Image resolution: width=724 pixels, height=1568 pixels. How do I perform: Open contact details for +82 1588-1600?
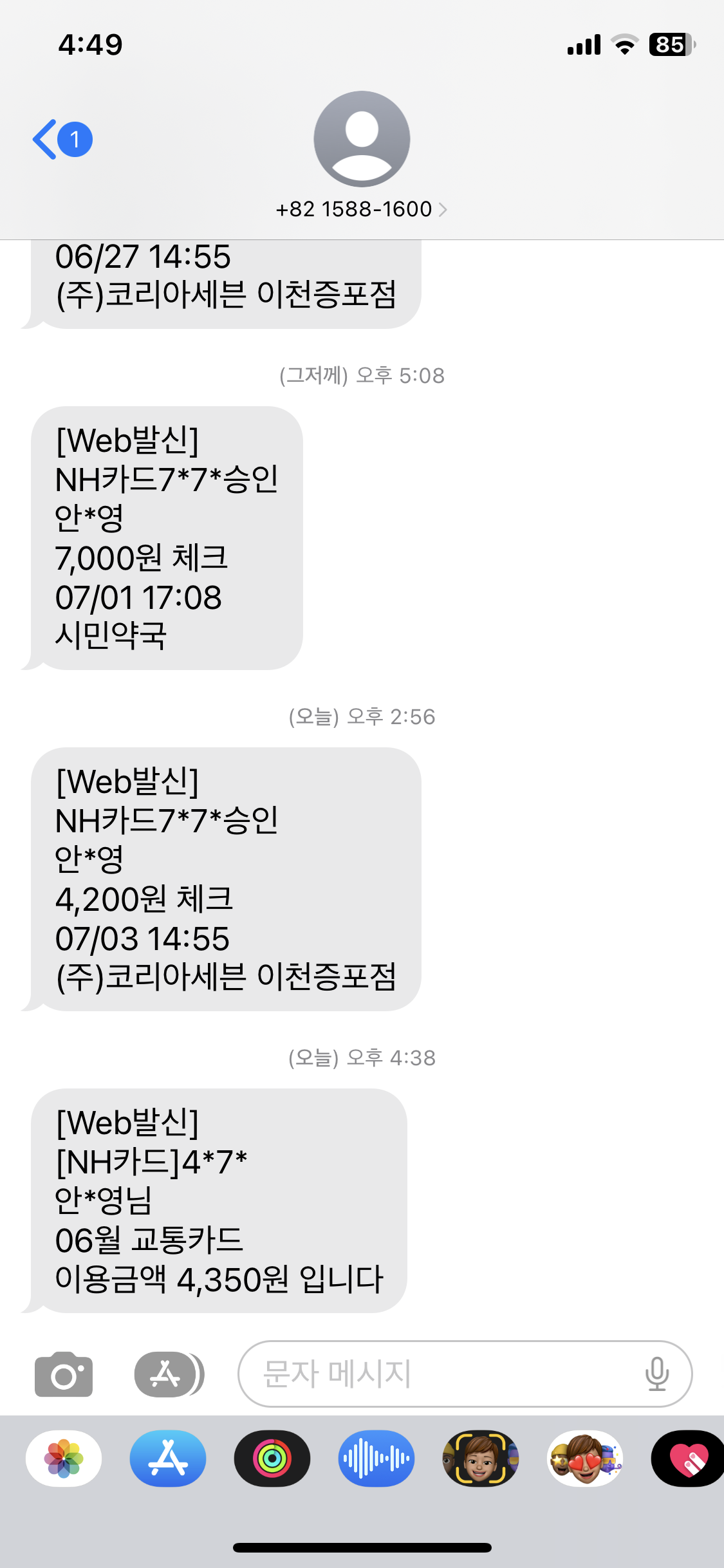pos(361,209)
